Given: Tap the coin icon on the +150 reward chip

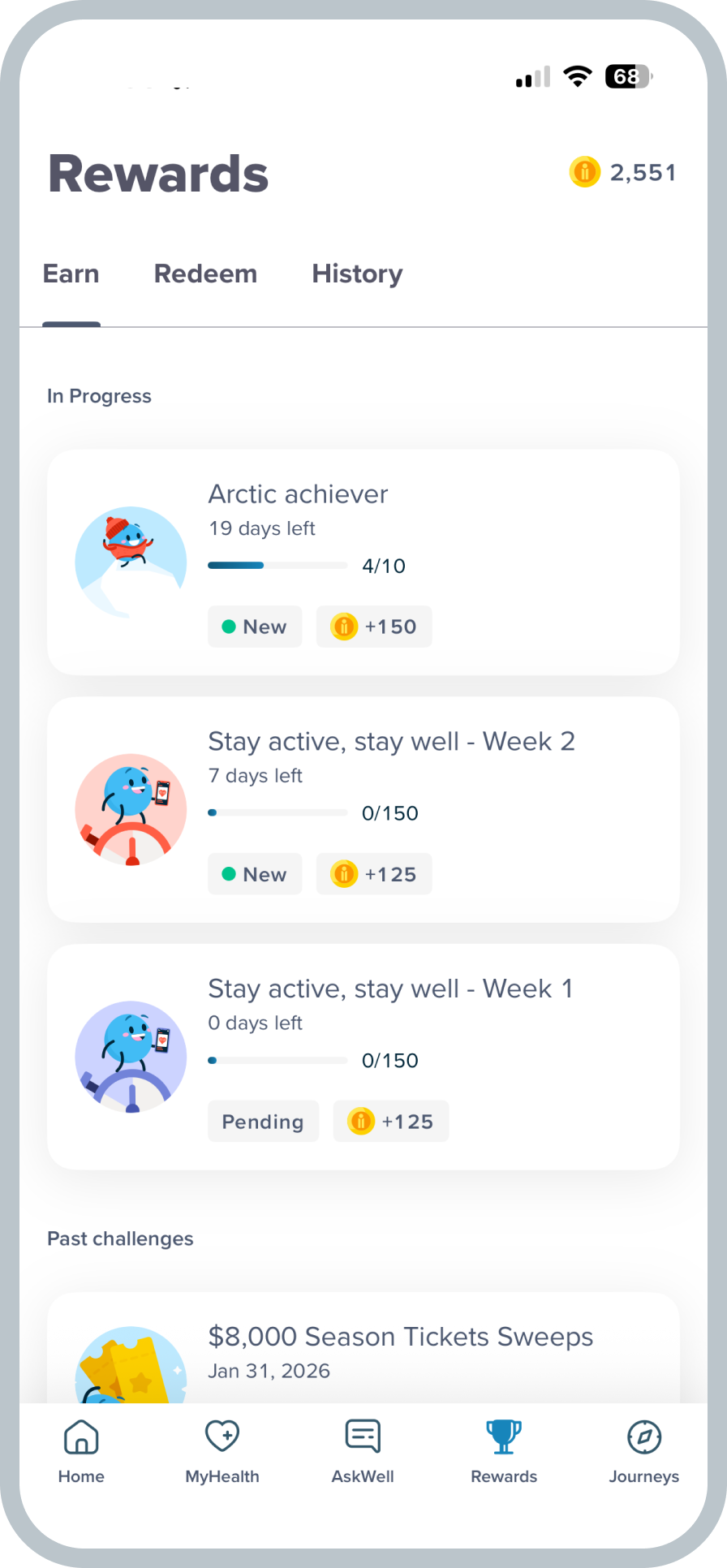Looking at the screenshot, I should [344, 627].
